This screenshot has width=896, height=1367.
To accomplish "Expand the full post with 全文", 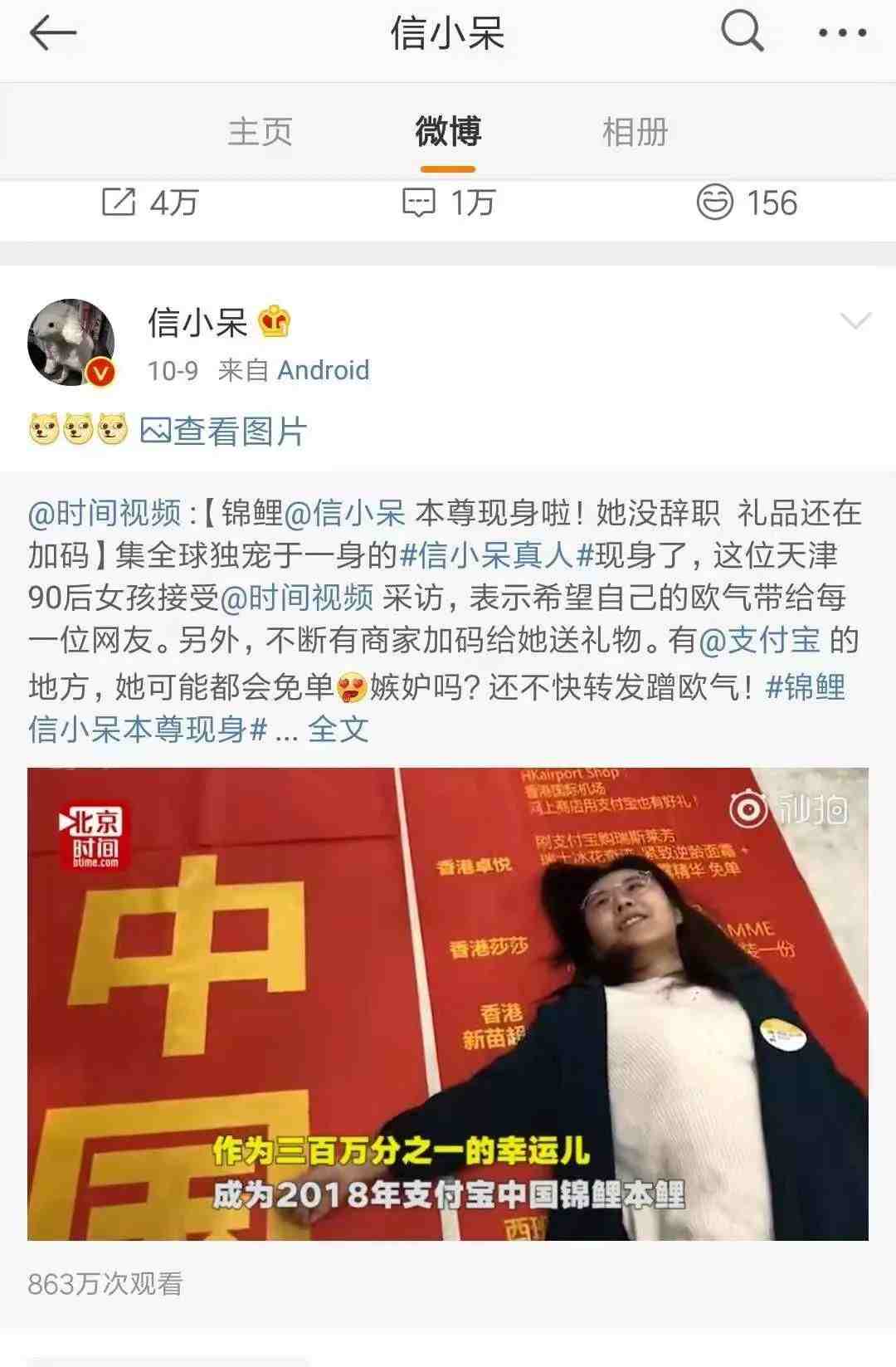I will click(338, 730).
